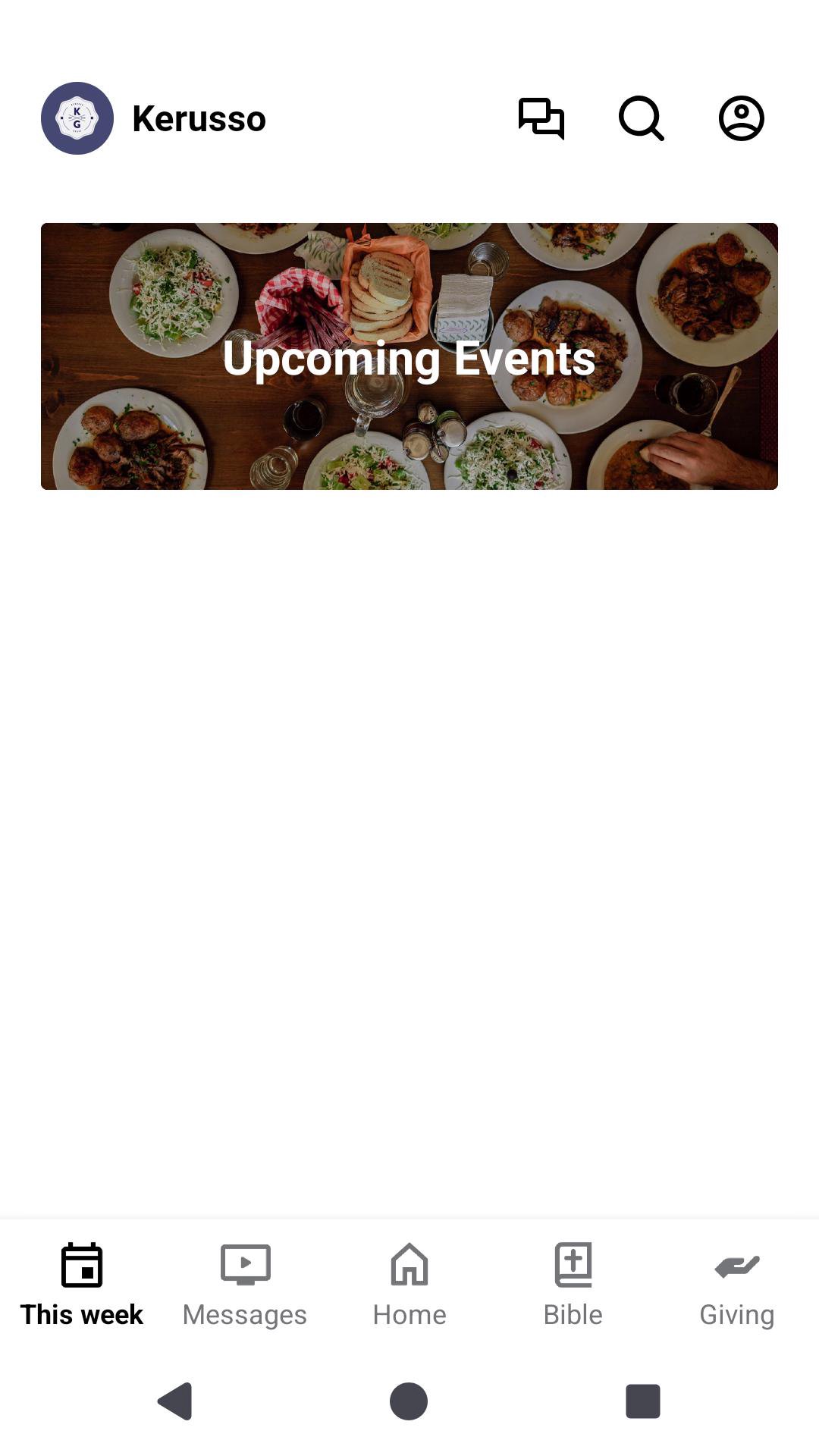Viewport: 819px width, 1456px height.
Task: Open the search icon
Action: 641,118
